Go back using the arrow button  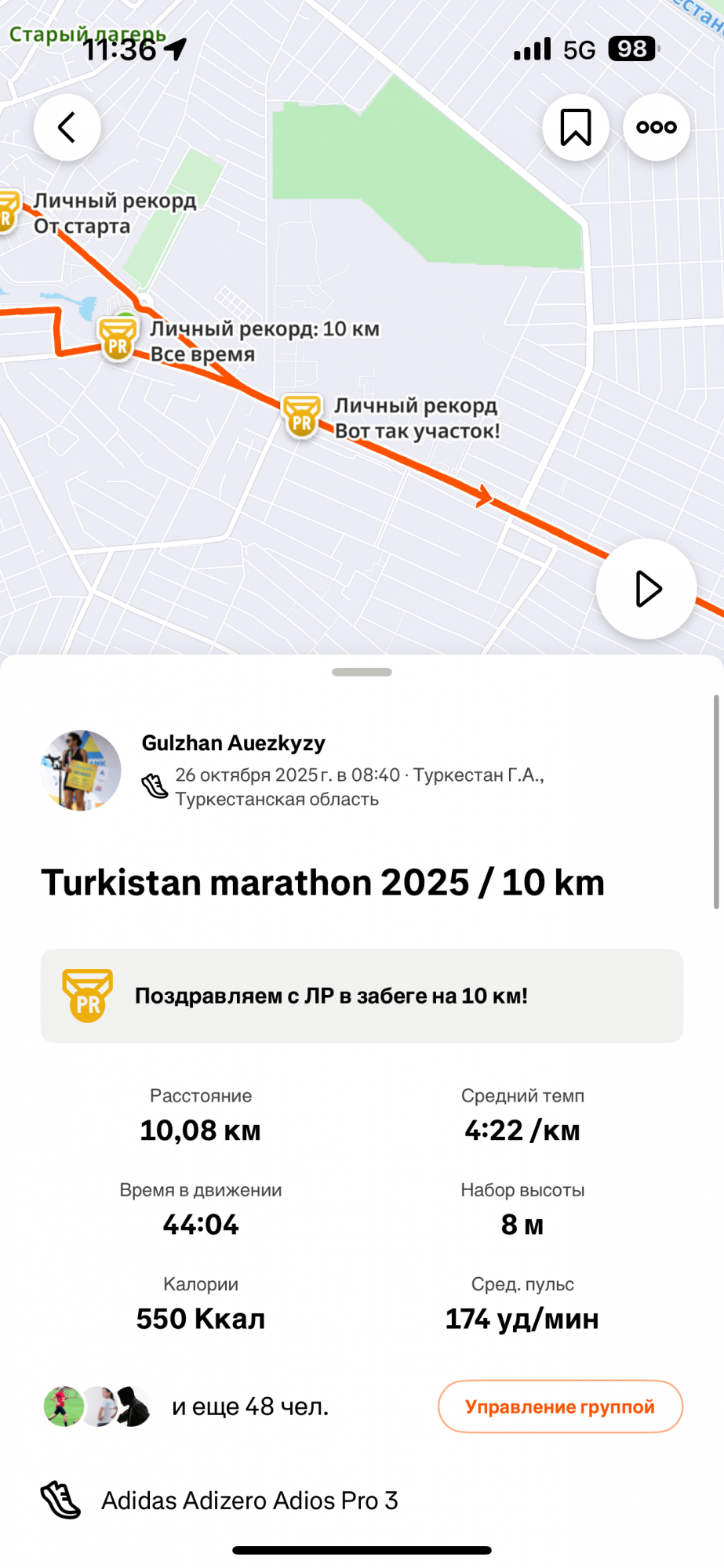(67, 128)
